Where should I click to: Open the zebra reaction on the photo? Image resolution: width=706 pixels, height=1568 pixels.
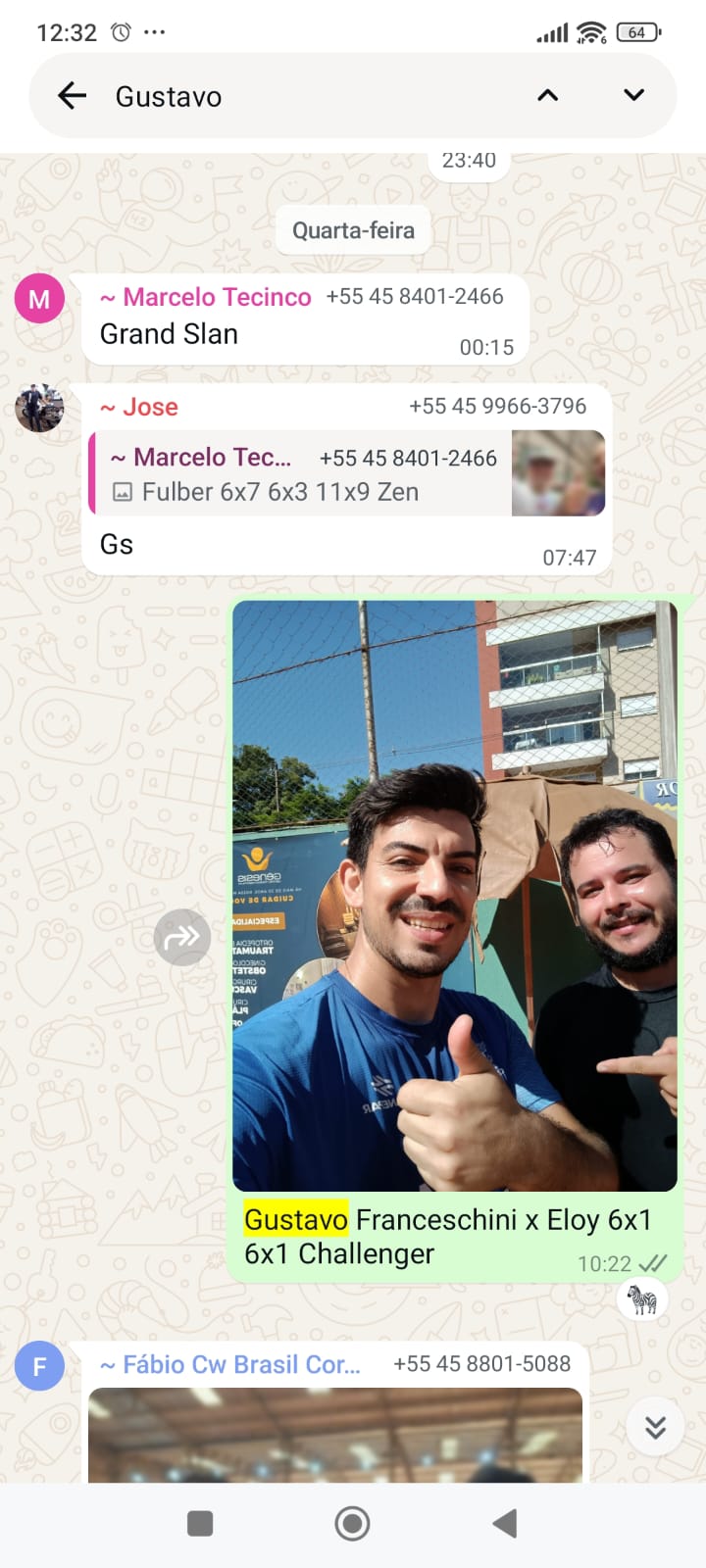click(642, 1299)
